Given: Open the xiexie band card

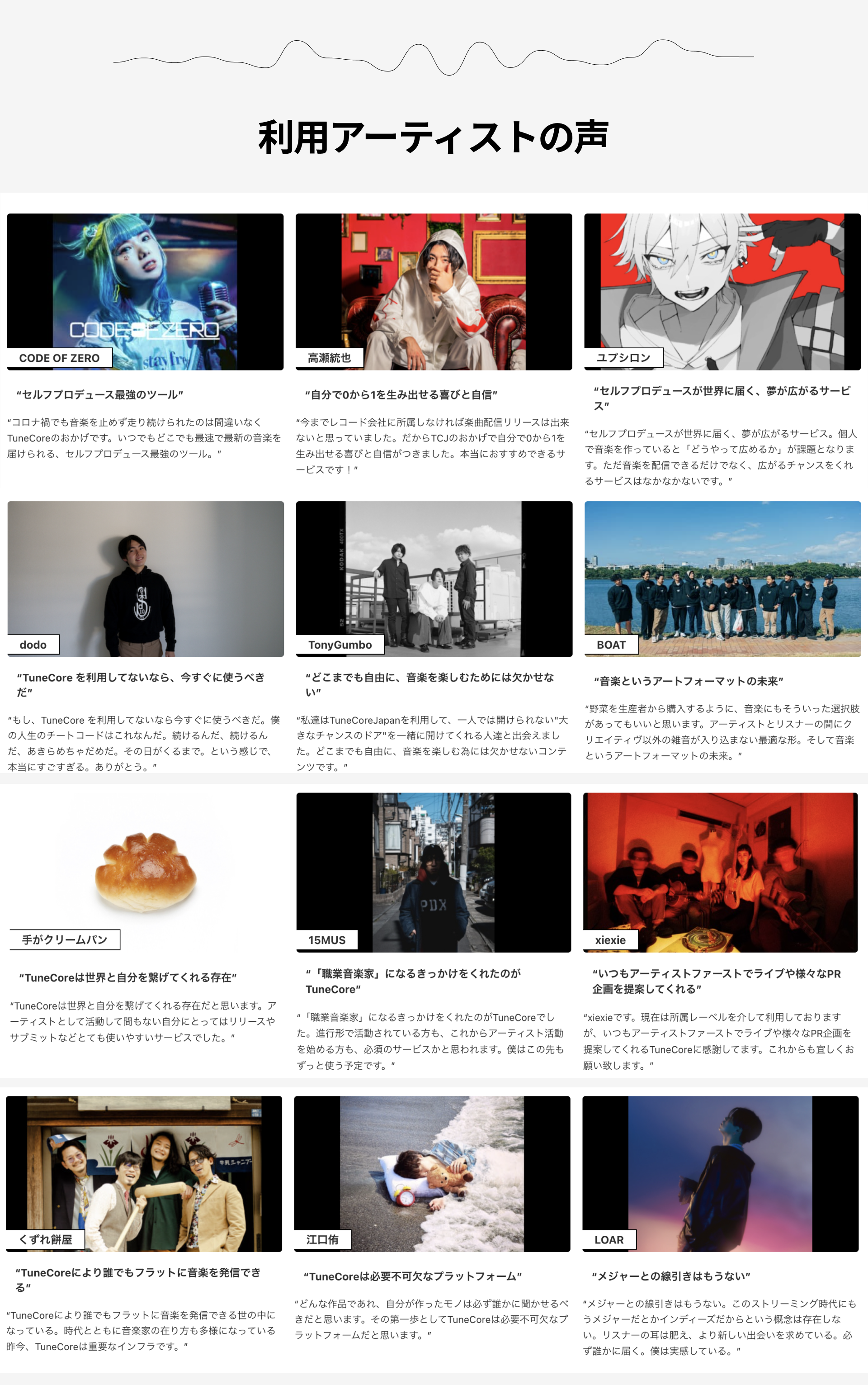Looking at the screenshot, I should coord(720,872).
